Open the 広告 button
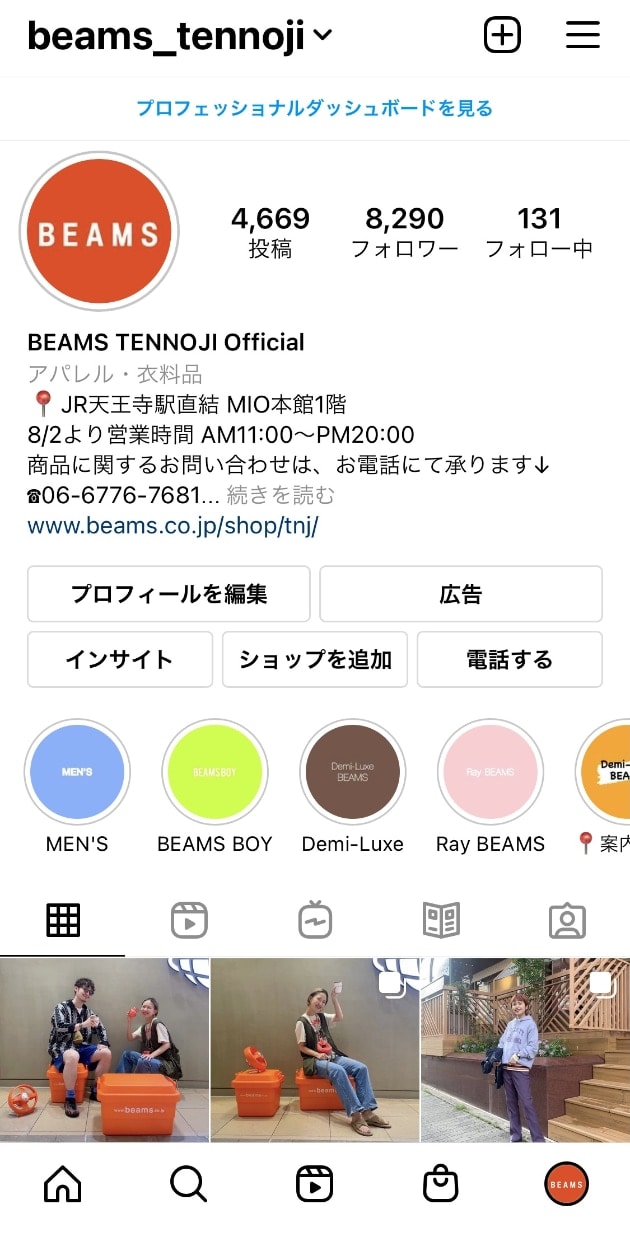630x1237 pixels. (x=460, y=594)
